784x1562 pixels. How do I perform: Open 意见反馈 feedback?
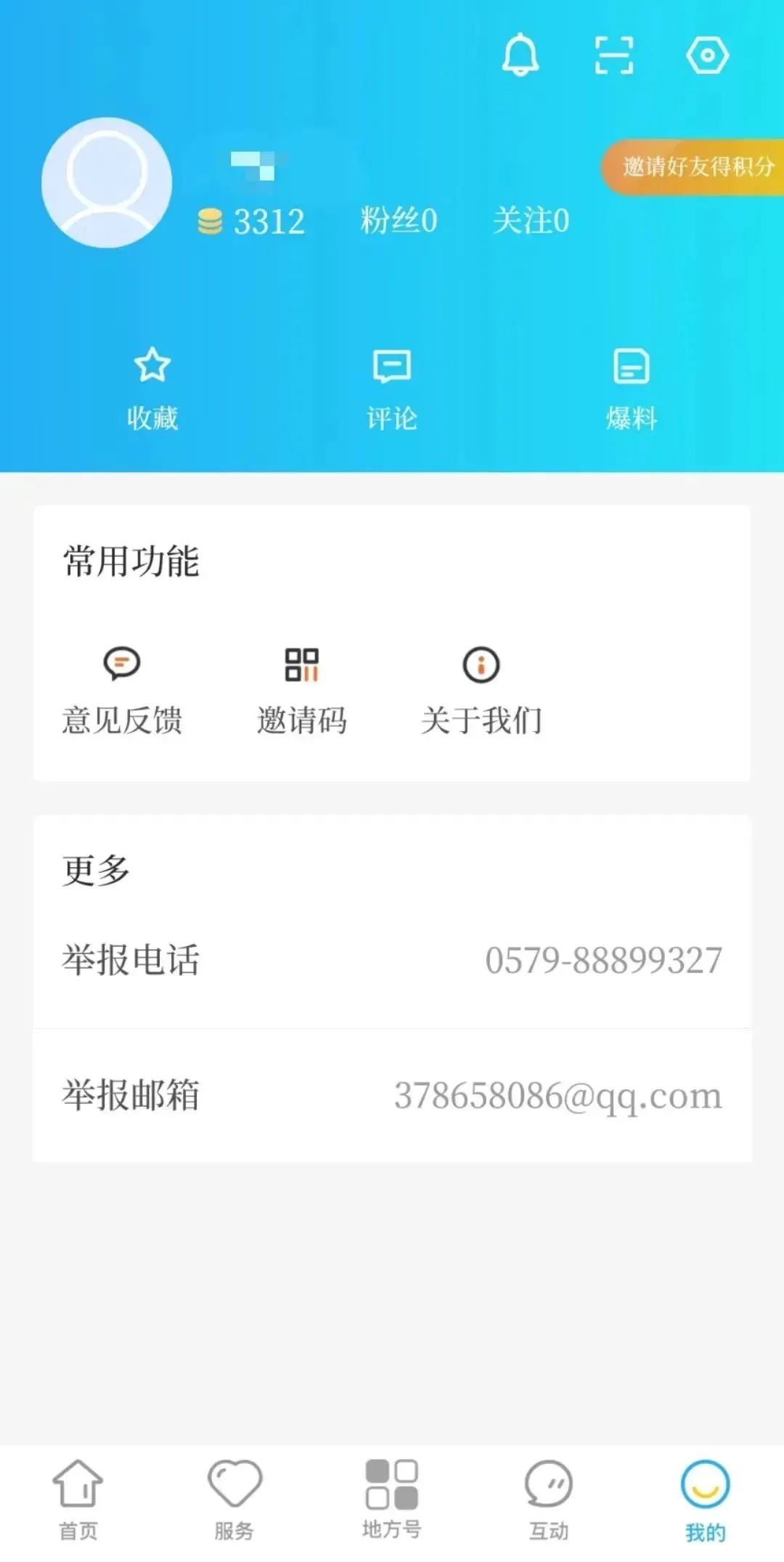click(122, 690)
